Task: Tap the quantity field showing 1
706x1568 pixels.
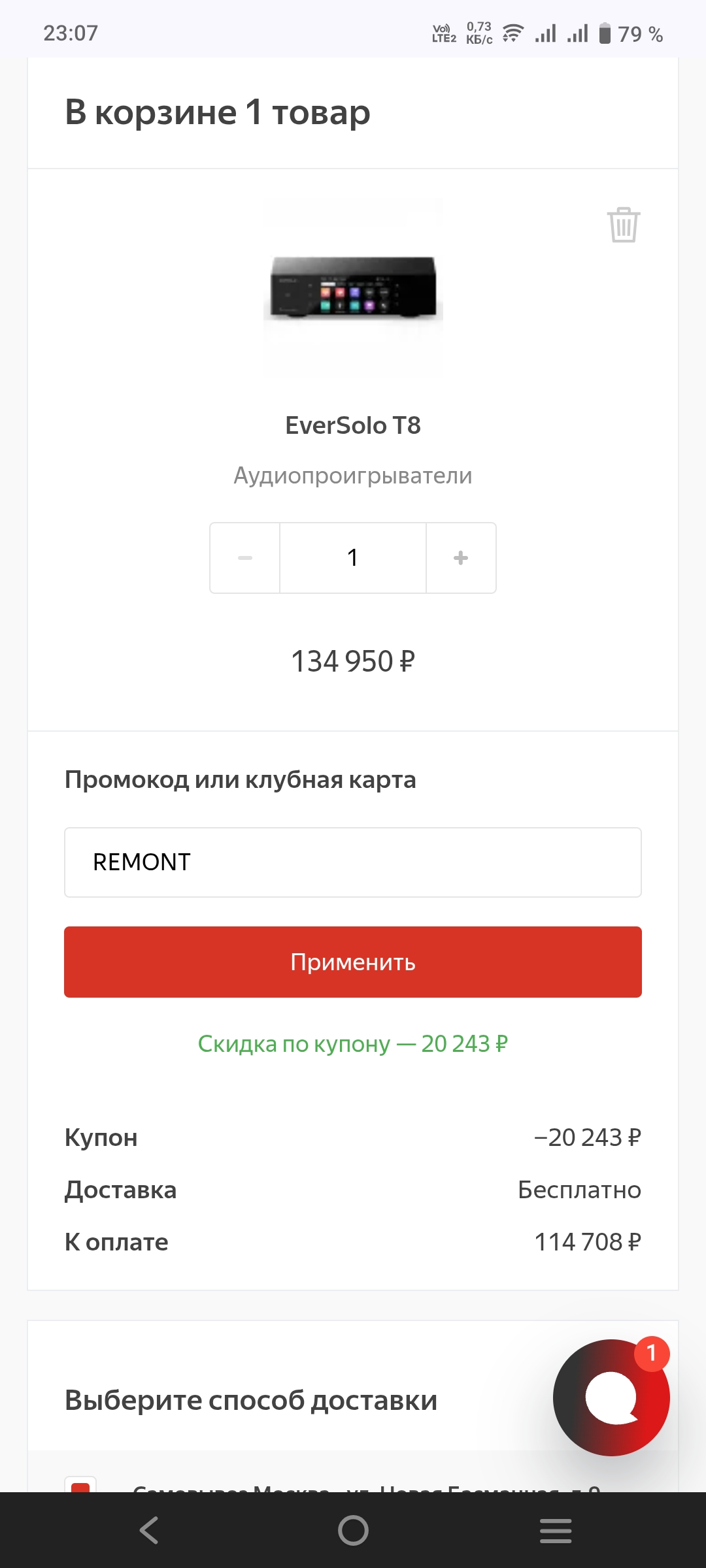Action: [x=353, y=558]
